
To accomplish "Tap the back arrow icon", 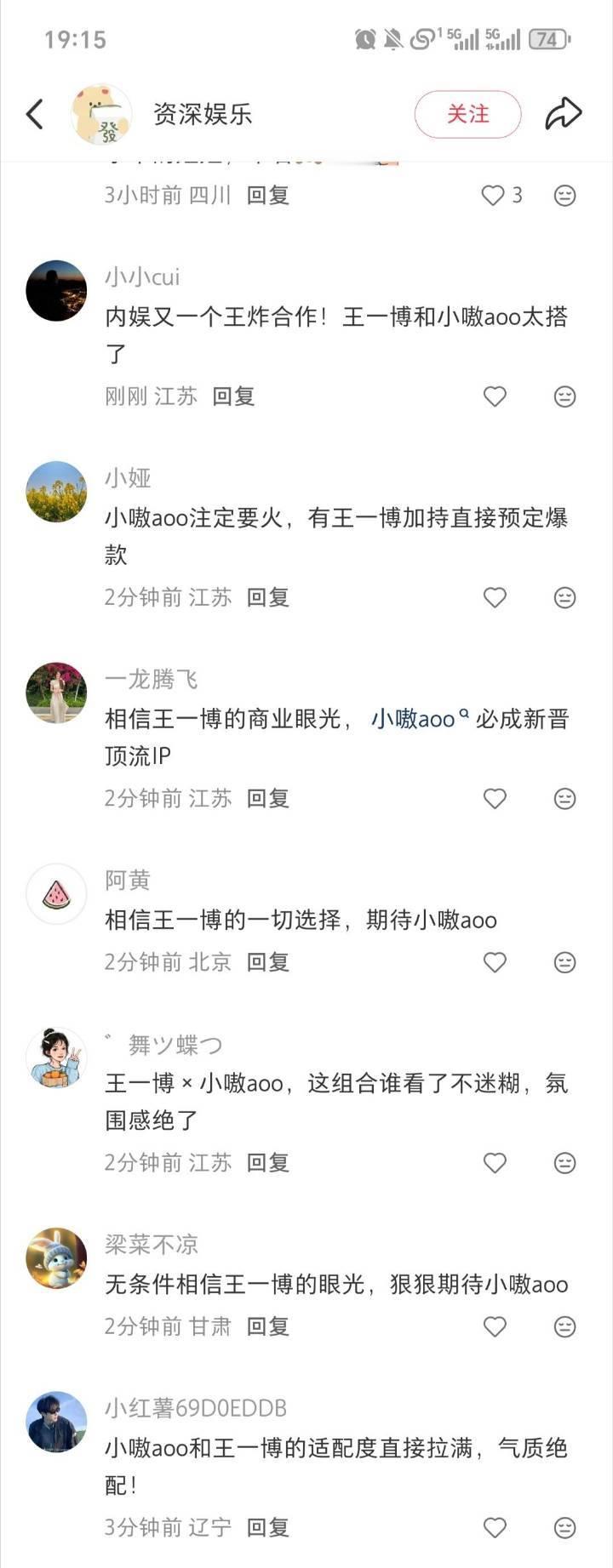I will click(34, 114).
